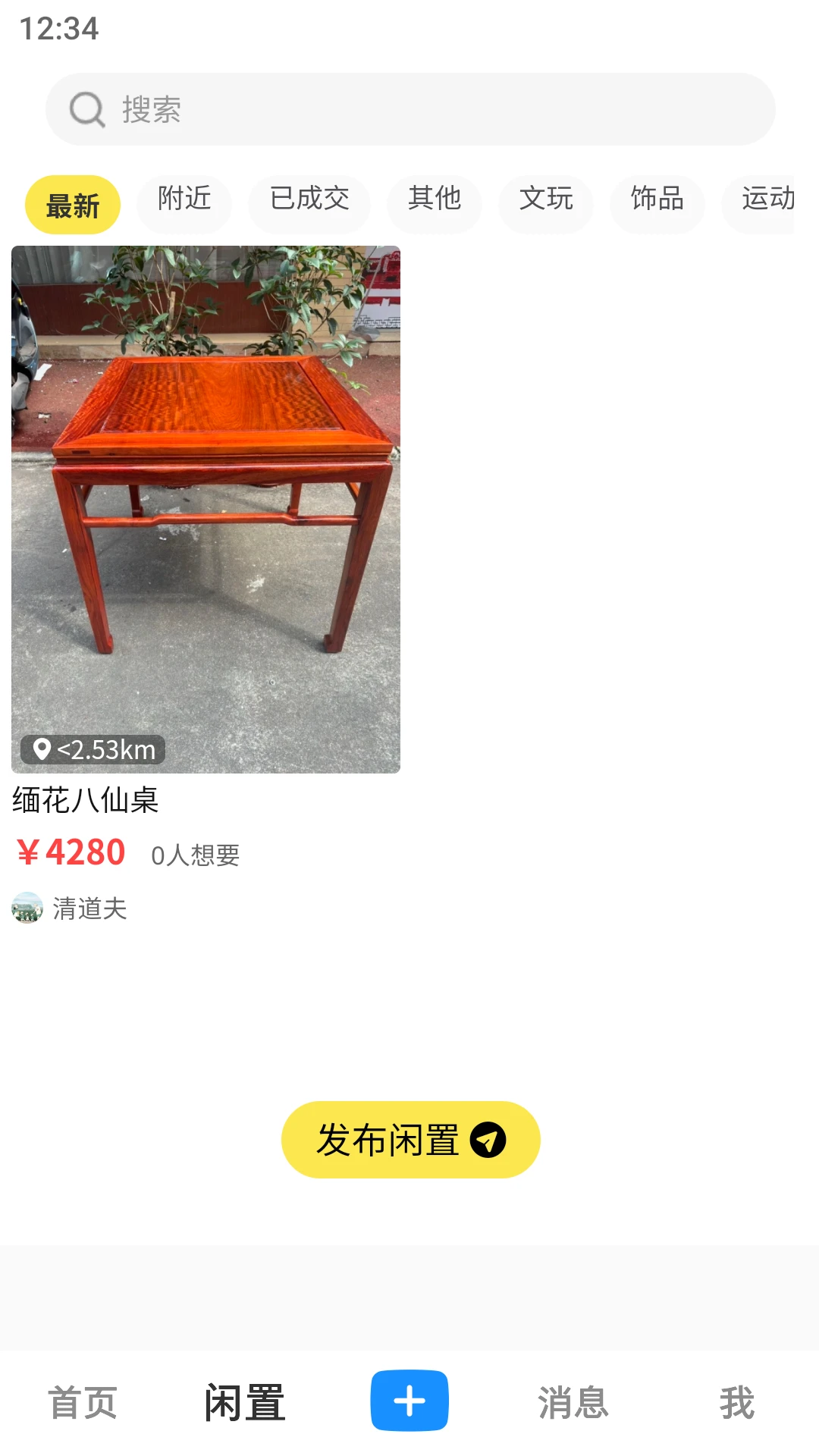This screenshot has width=819, height=1456.
Task: Tap the listing photo of the table
Action: (206, 508)
